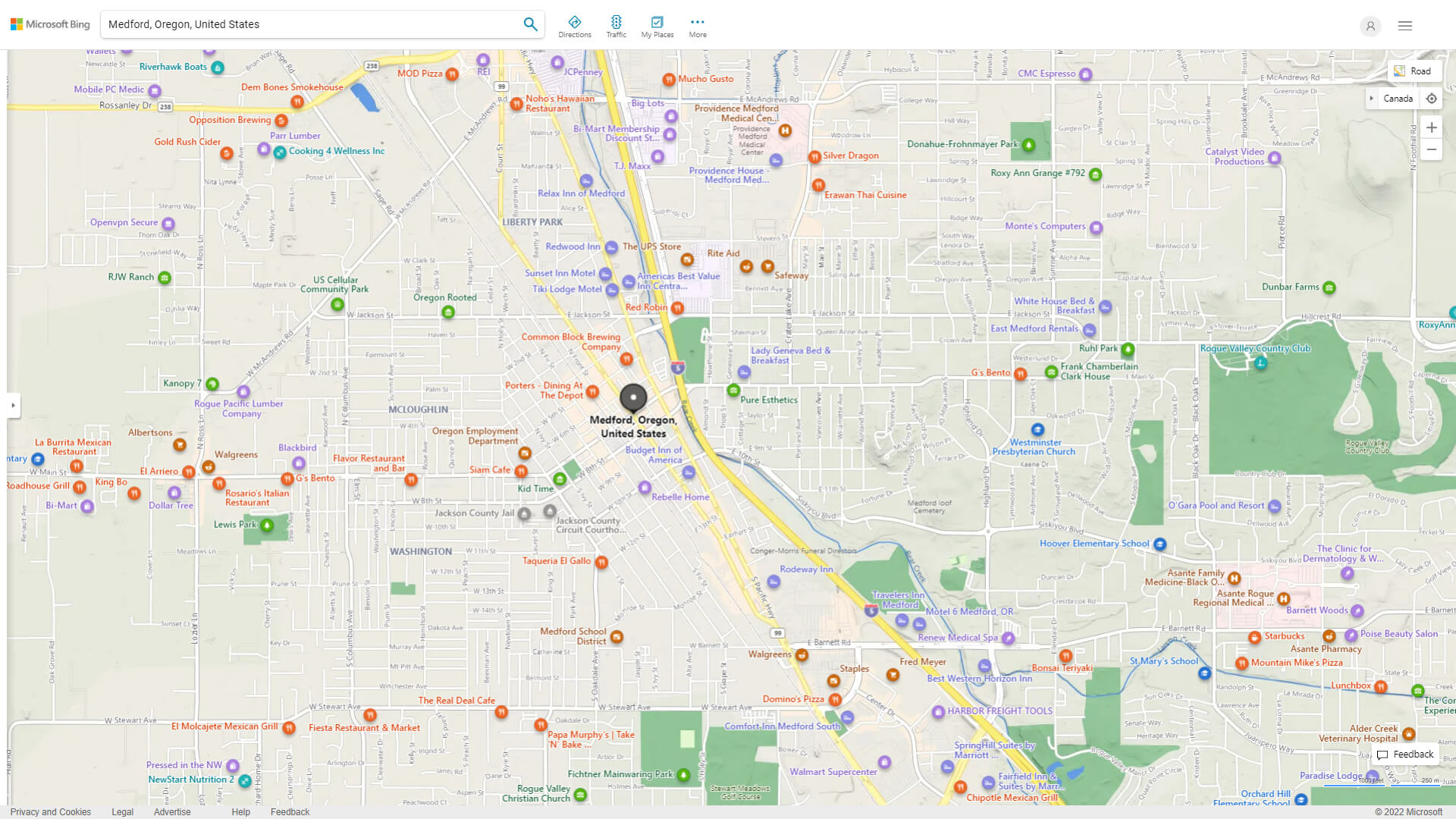Open the Legal footer link
The height and width of the screenshot is (819, 1456).
point(122,811)
